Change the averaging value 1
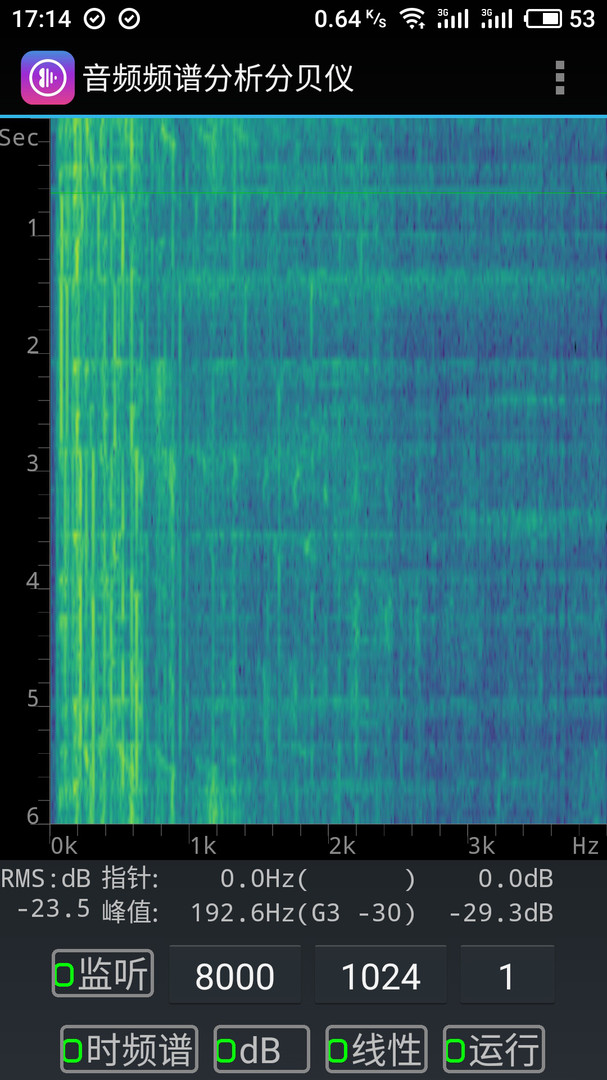Screen dimensions: 607x1080 tap(507, 975)
